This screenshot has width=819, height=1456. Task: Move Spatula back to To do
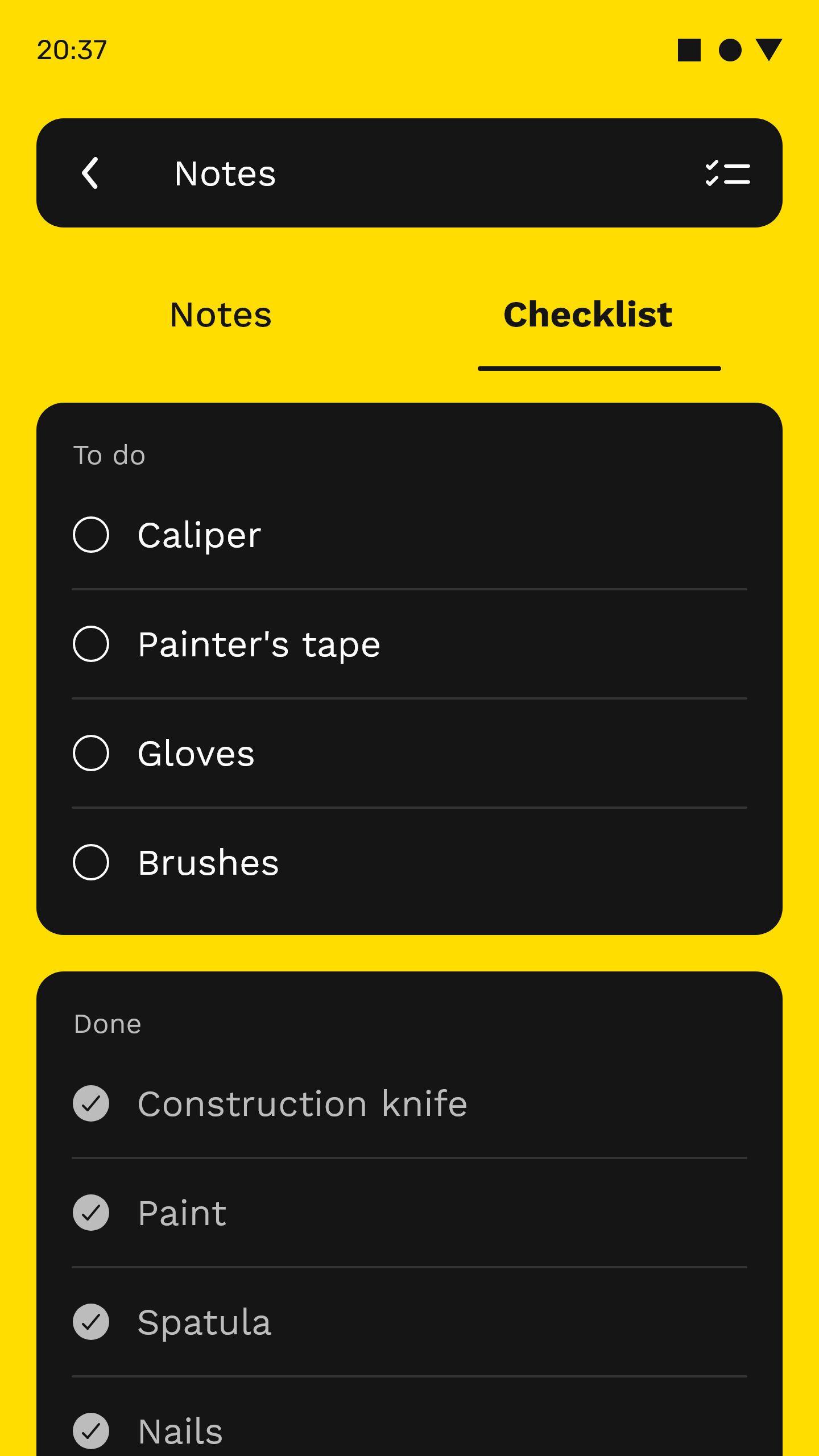pos(91,1322)
